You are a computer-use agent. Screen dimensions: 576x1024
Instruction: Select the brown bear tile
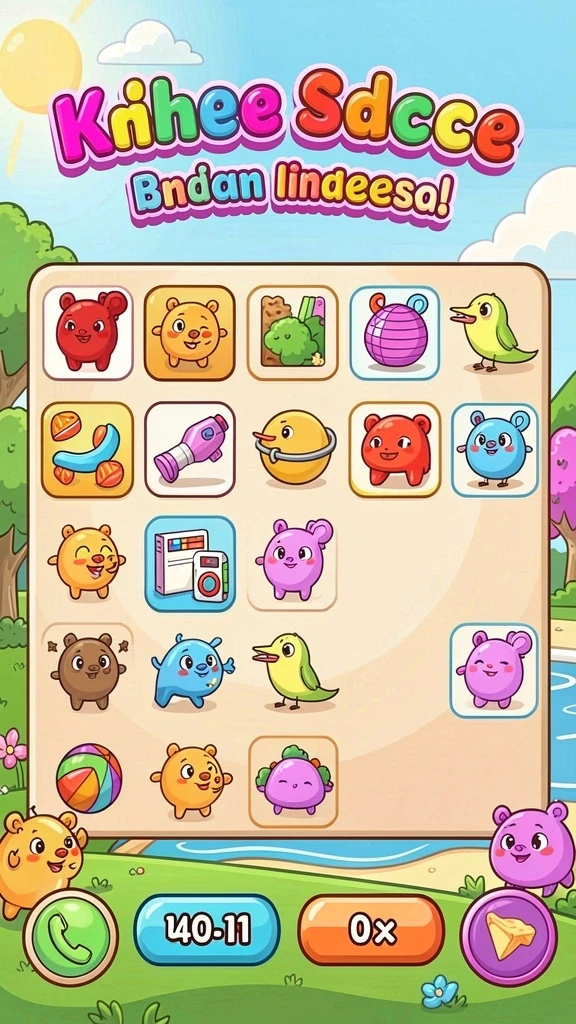(x=88, y=671)
